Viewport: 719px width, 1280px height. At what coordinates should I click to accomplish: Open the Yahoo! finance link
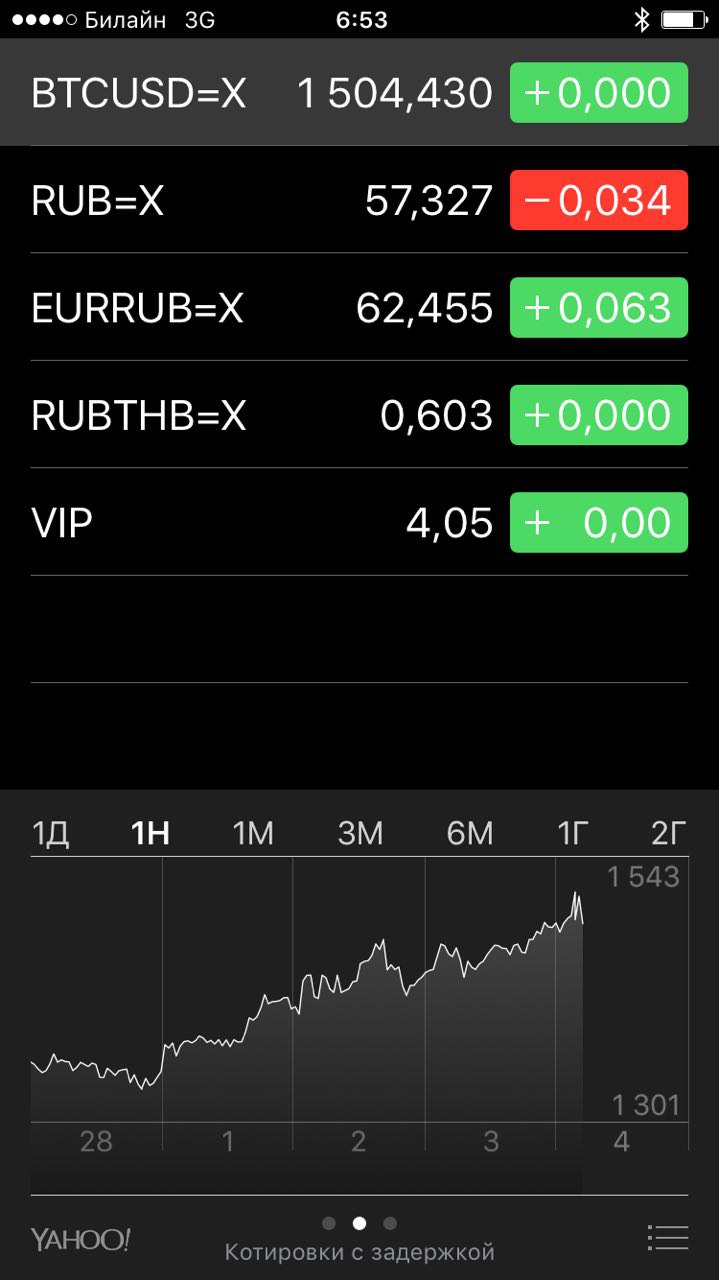(80, 1240)
